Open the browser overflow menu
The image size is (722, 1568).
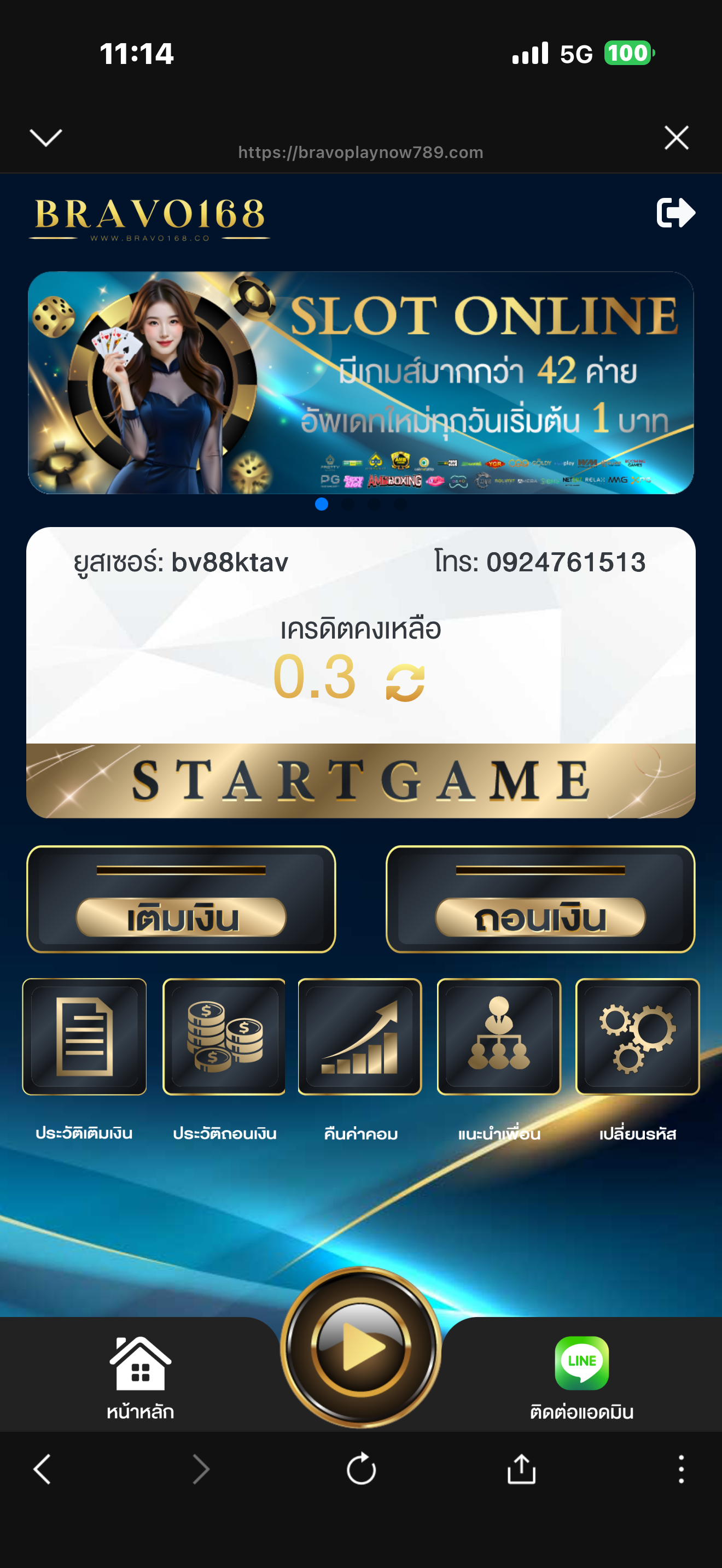(681, 1470)
